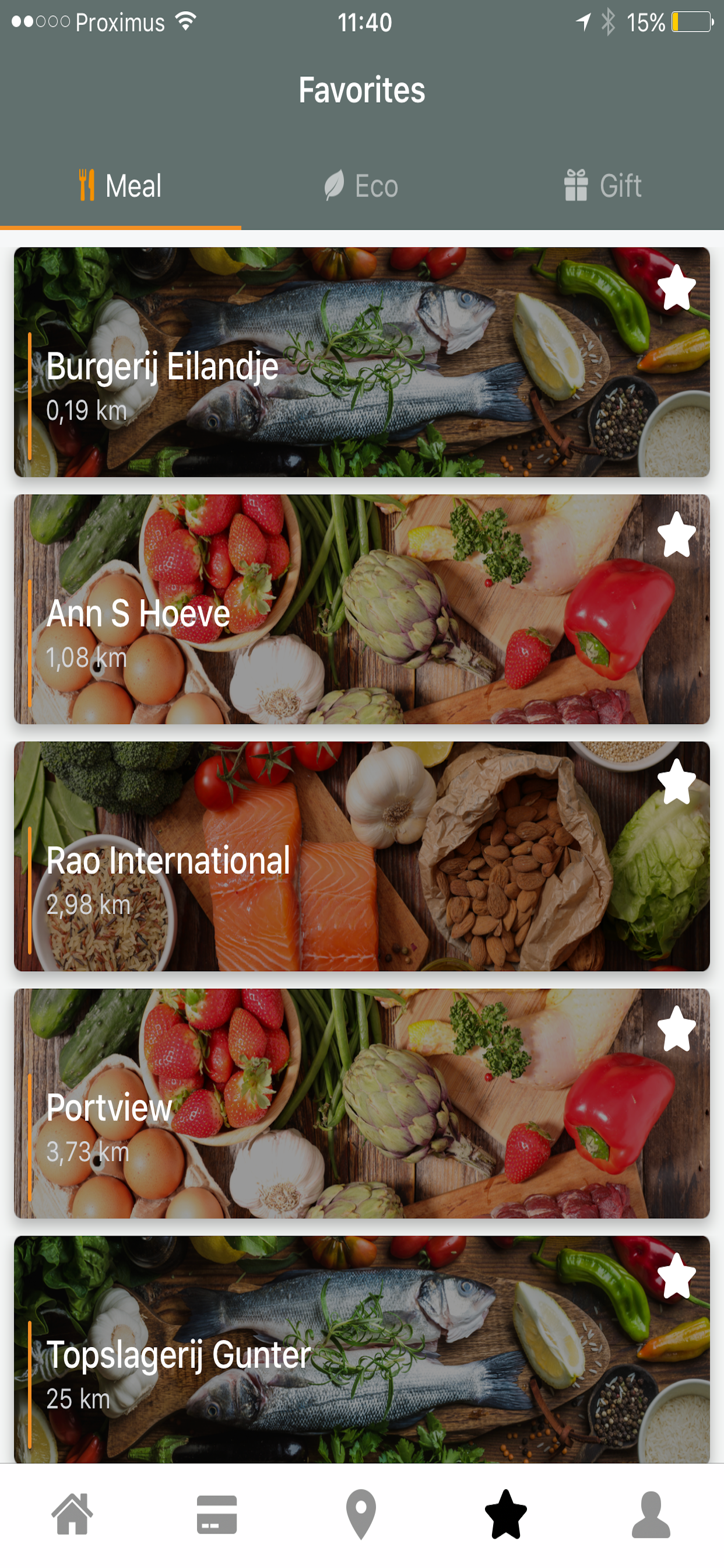Unstar the Portview card
The height and width of the screenshot is (1568, 724).
[676, 1030]
